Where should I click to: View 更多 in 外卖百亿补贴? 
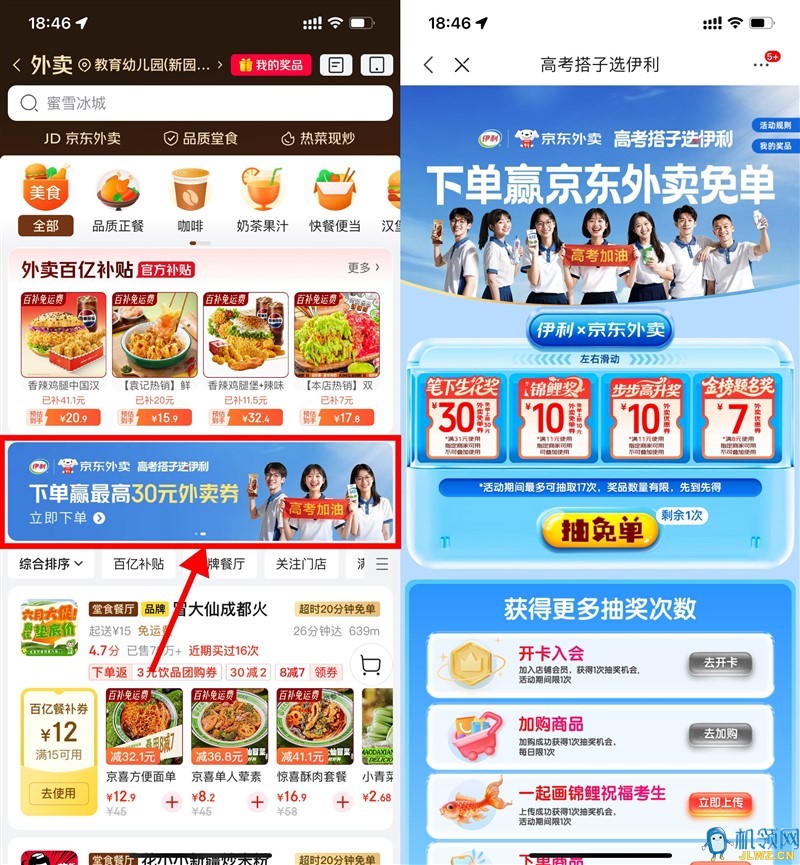[363, 268]
